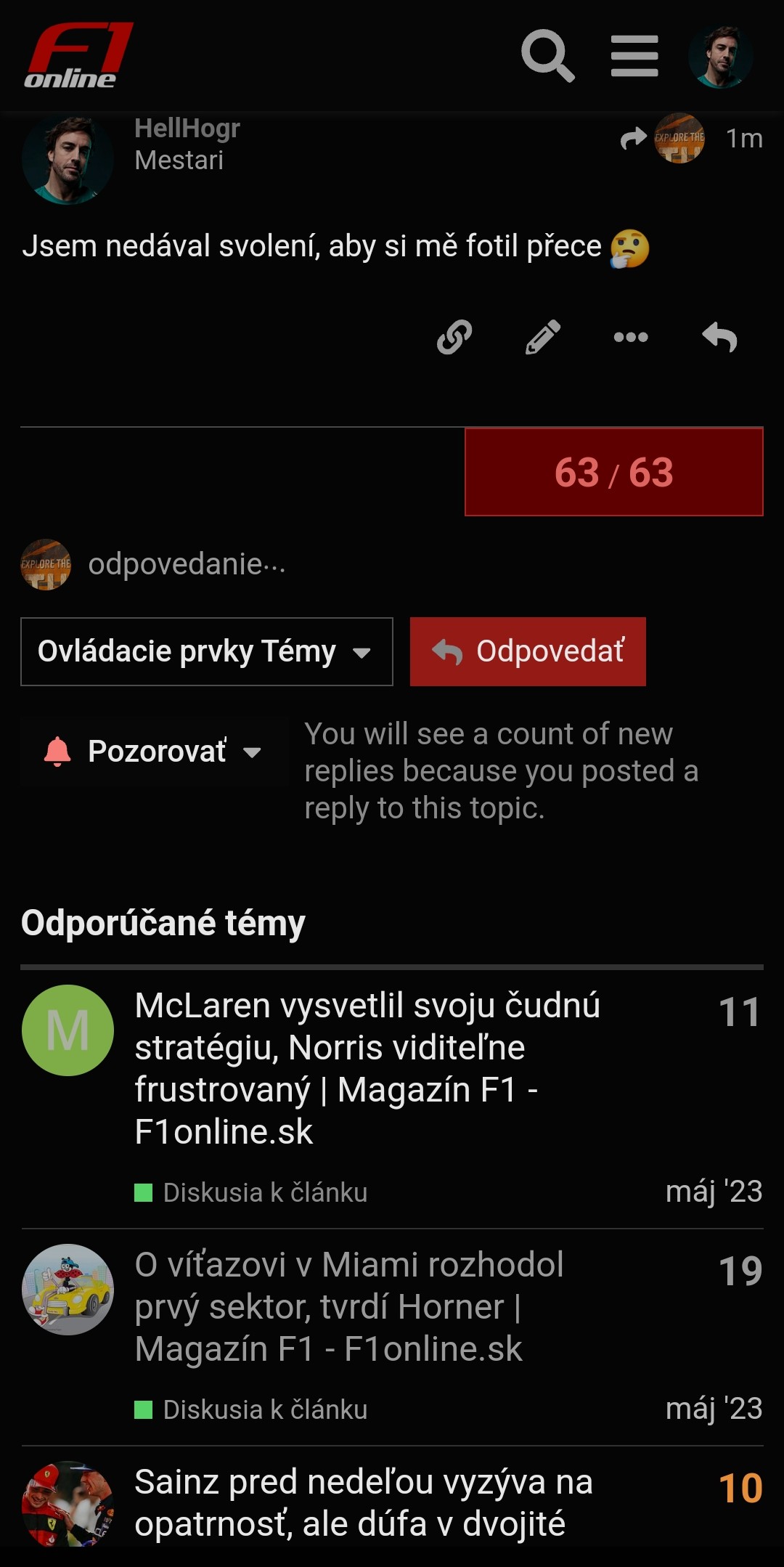Reply to HellHogr's post with the arrow icon
The image size is (784, 1567).
[x=719, y=337]
